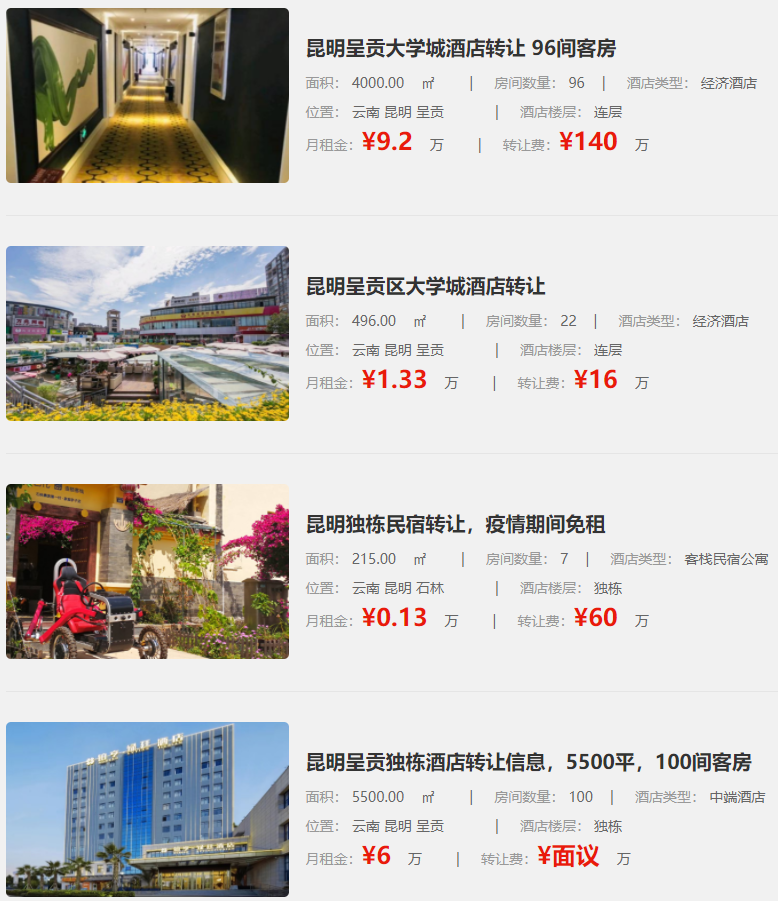Select the 昆明独栋民宿转让，疫情期间免租 listing
Image resolution: width=778 pixels, height=901 pixels.
click(456, 525)
